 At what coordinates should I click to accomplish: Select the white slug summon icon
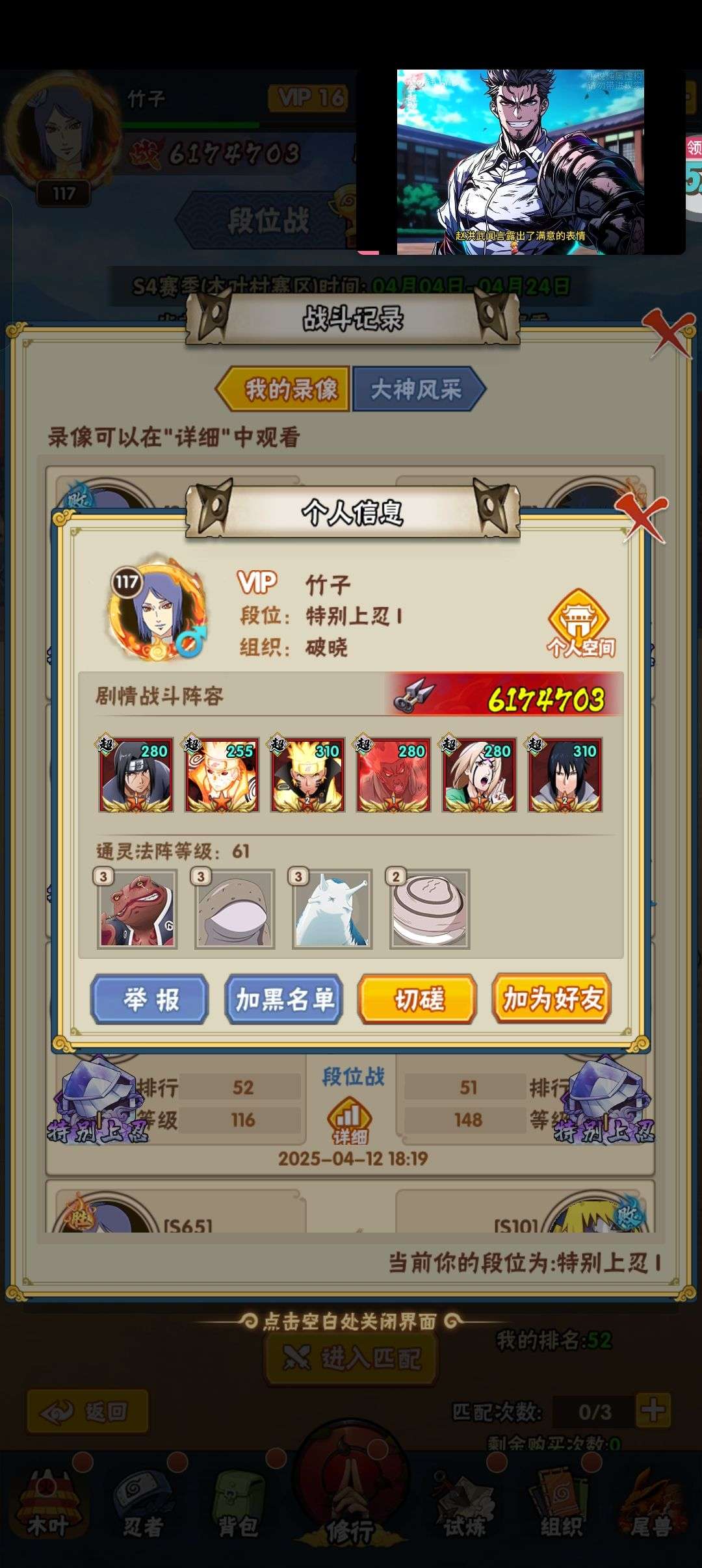click(x=332, y=909)
